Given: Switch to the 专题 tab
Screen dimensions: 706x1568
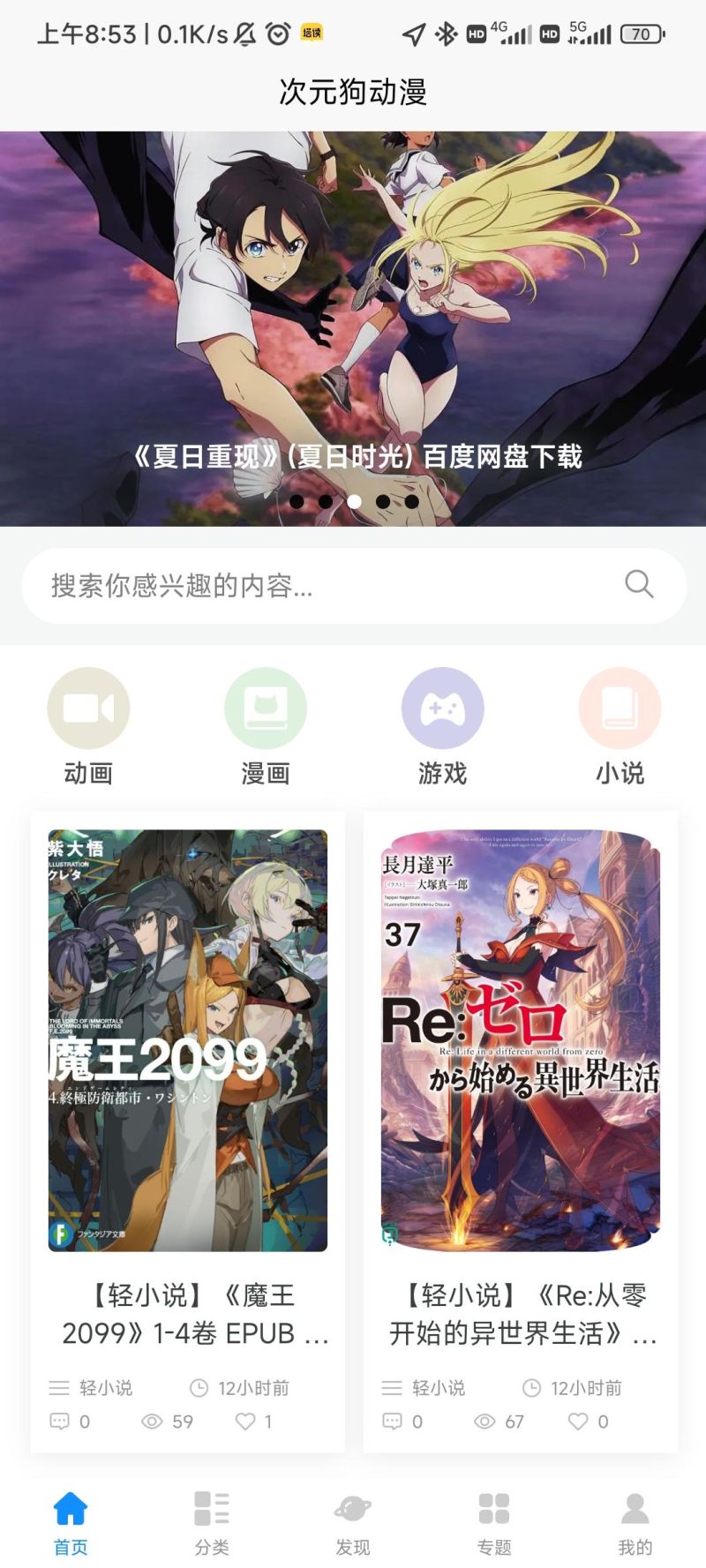Looking at the screenshot, I should click(494, 1522).
